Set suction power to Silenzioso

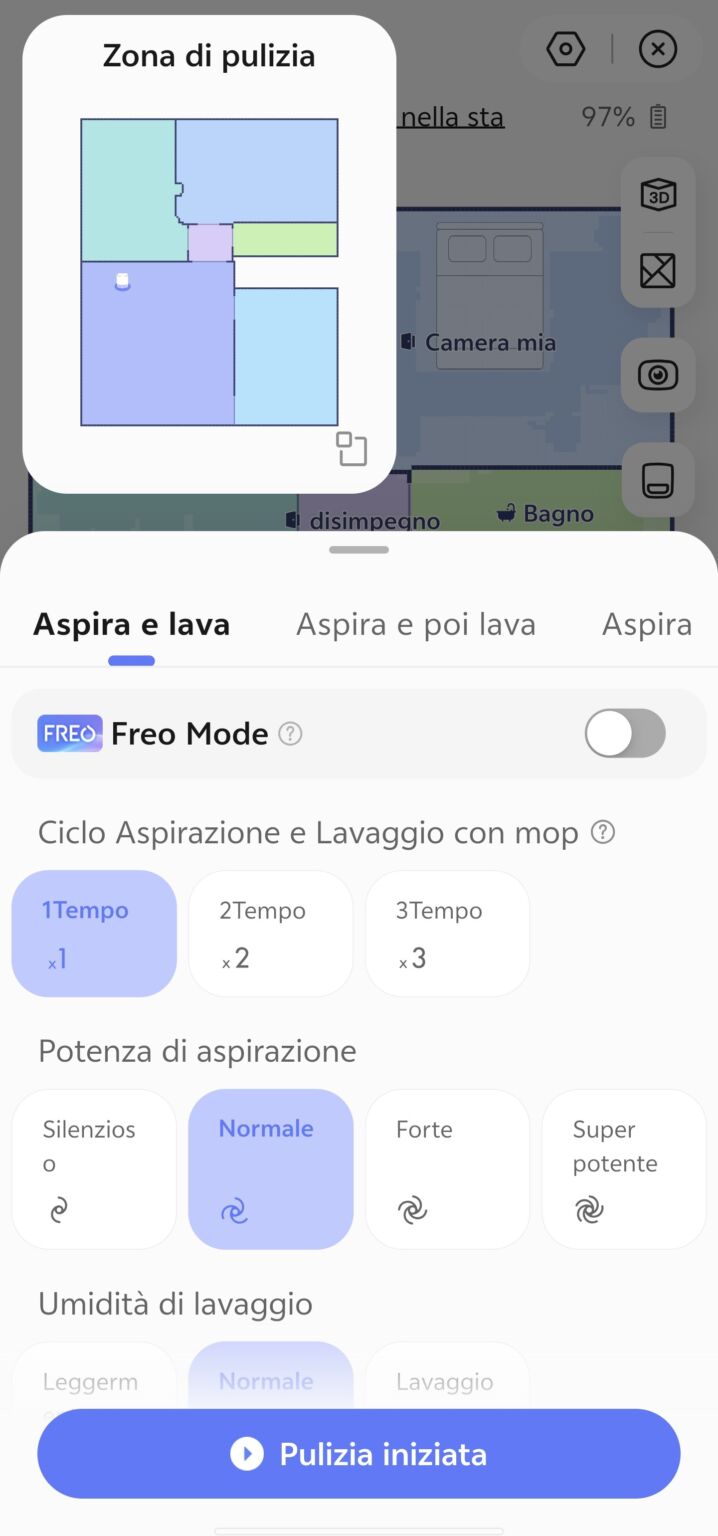coord(94,1169)
